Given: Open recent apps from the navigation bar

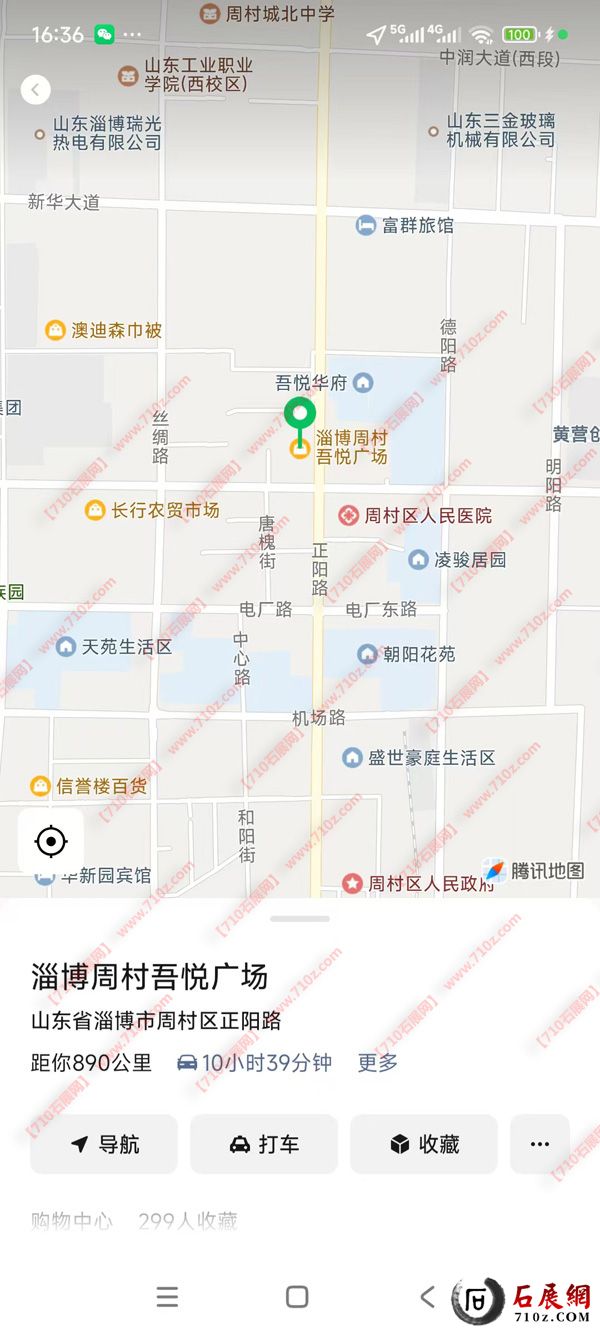Looking at the screenshot, I should click(168, 1297).
